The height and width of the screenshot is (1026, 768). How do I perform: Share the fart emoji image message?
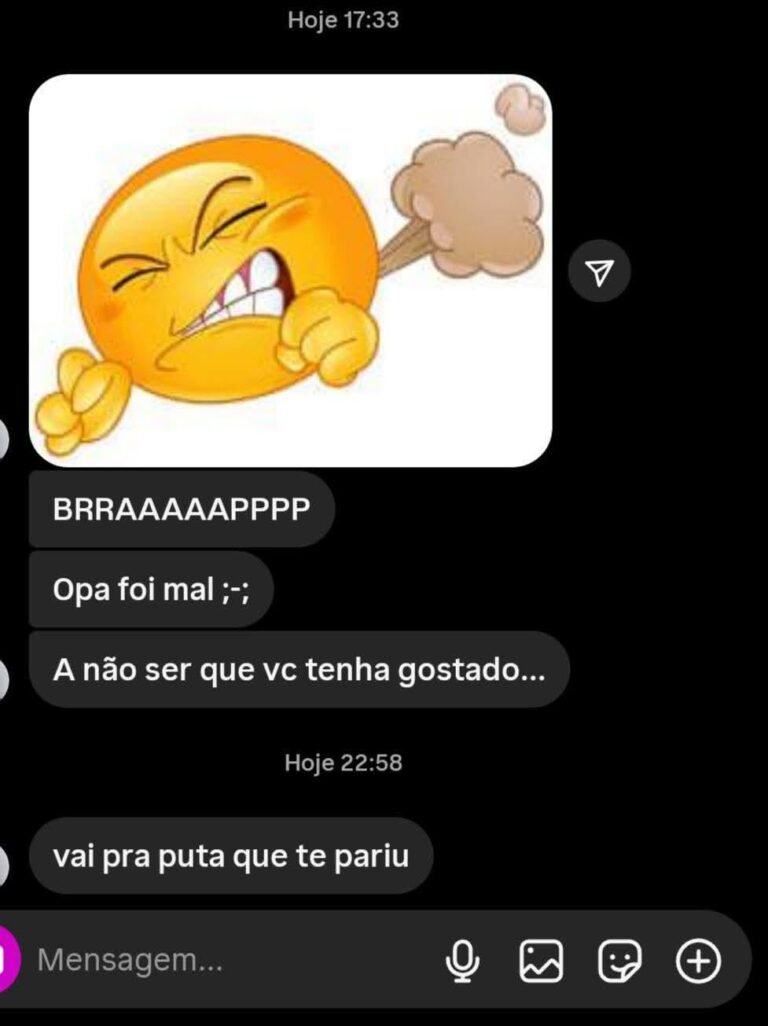coord(599,271)
